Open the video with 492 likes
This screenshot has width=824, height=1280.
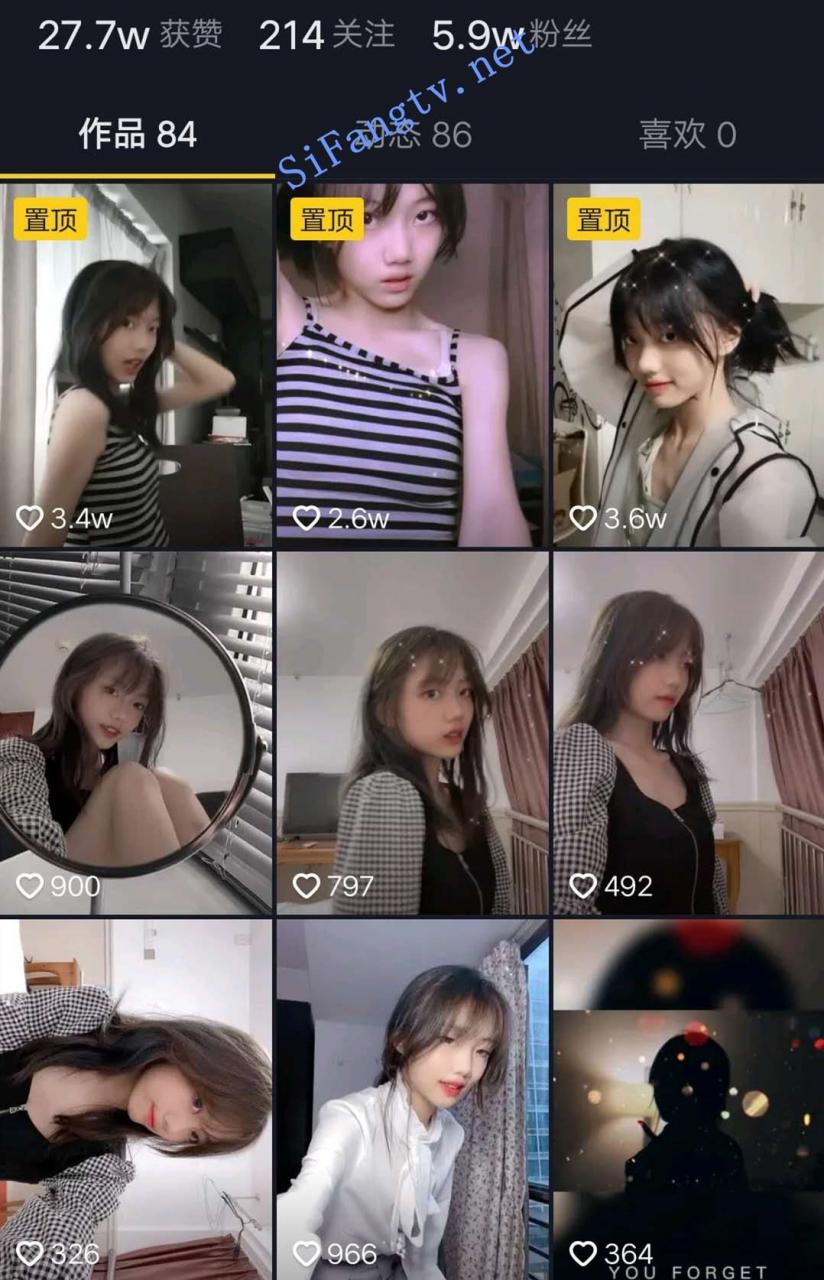688,733
